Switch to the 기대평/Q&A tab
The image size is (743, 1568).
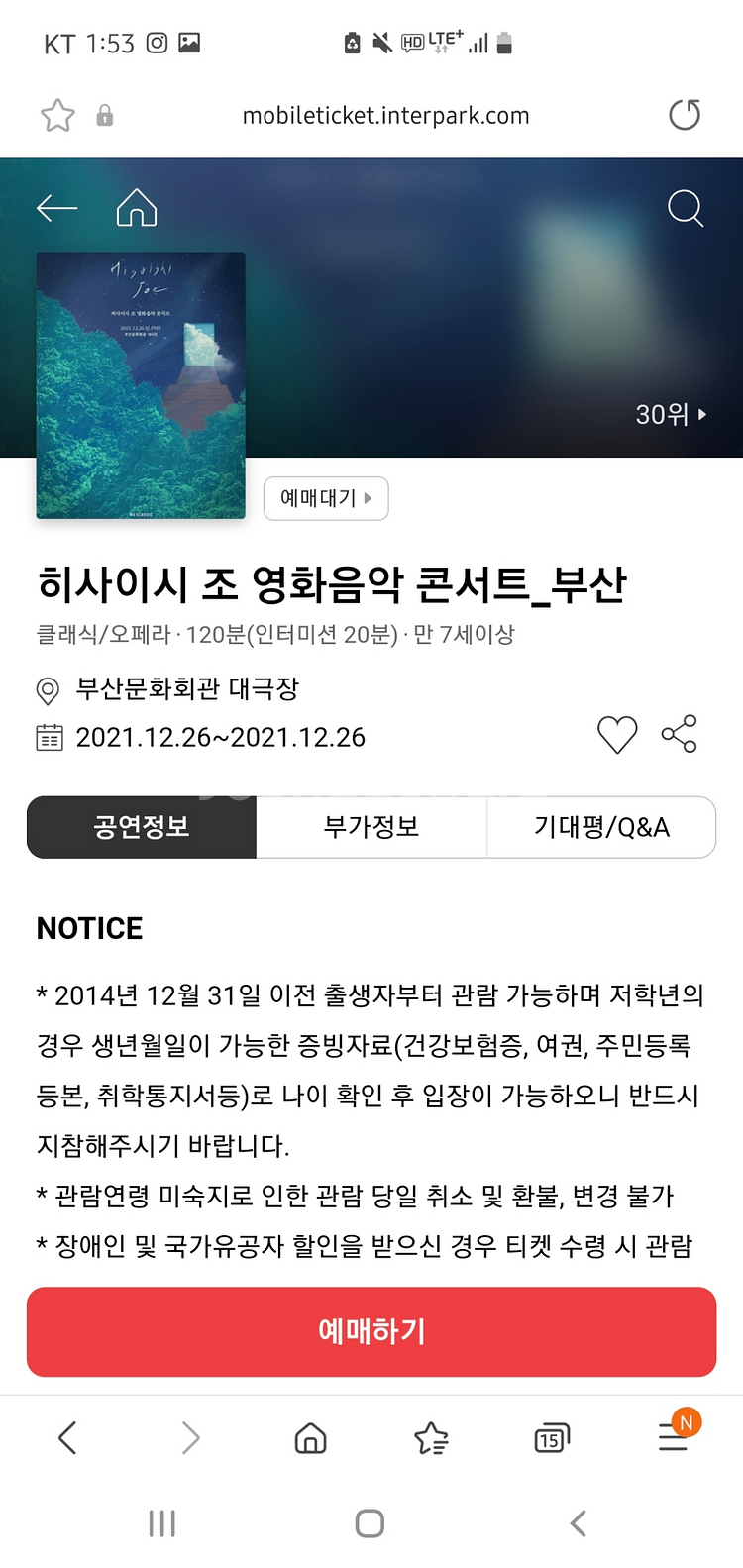(601, 827)
